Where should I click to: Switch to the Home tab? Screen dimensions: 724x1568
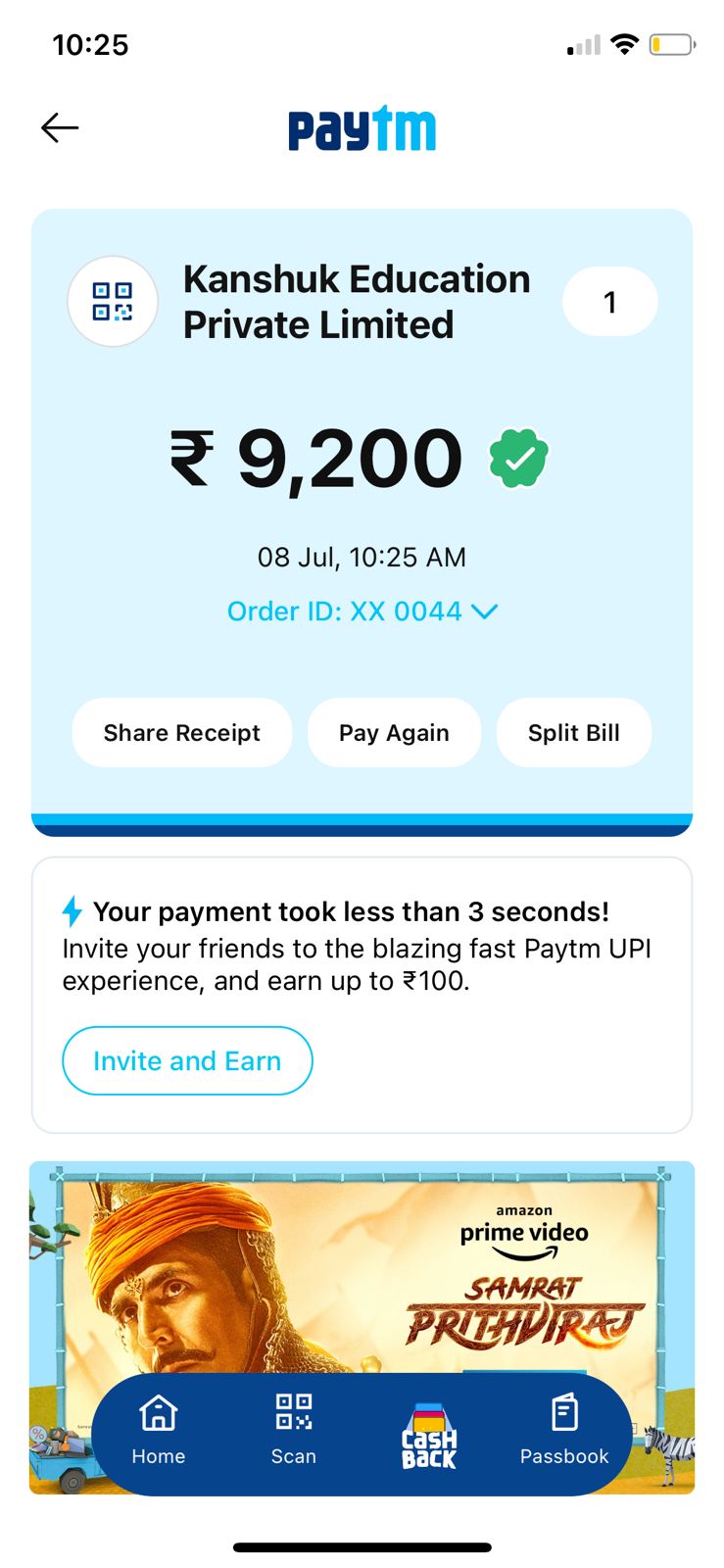pos(159,1432)
